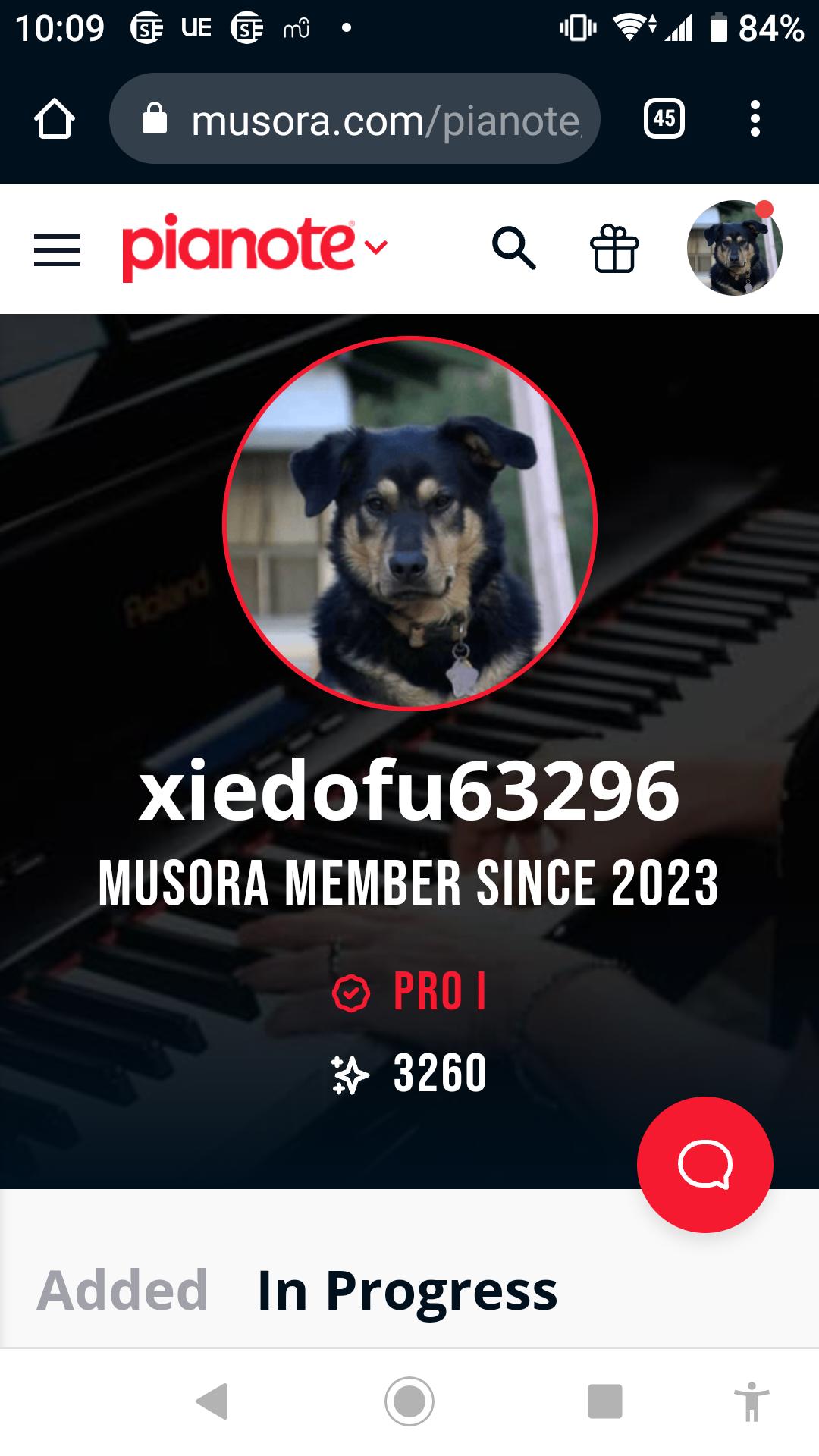This screenshot has width=819, height=1456.
Task: Open the account avatar in header
Action: pyautogui.click(x=734, y=248)
